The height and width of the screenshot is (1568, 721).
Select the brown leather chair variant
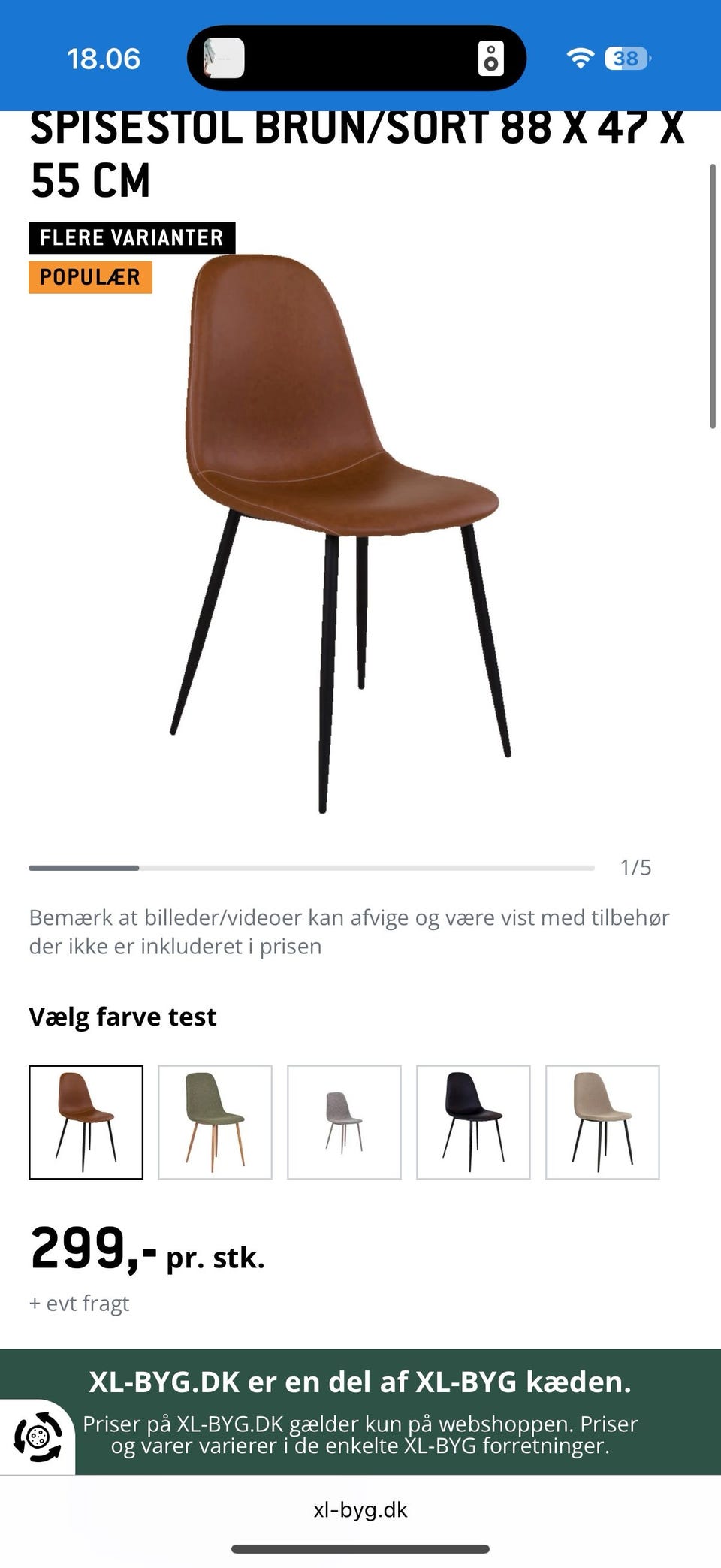tap(86, 1120)
